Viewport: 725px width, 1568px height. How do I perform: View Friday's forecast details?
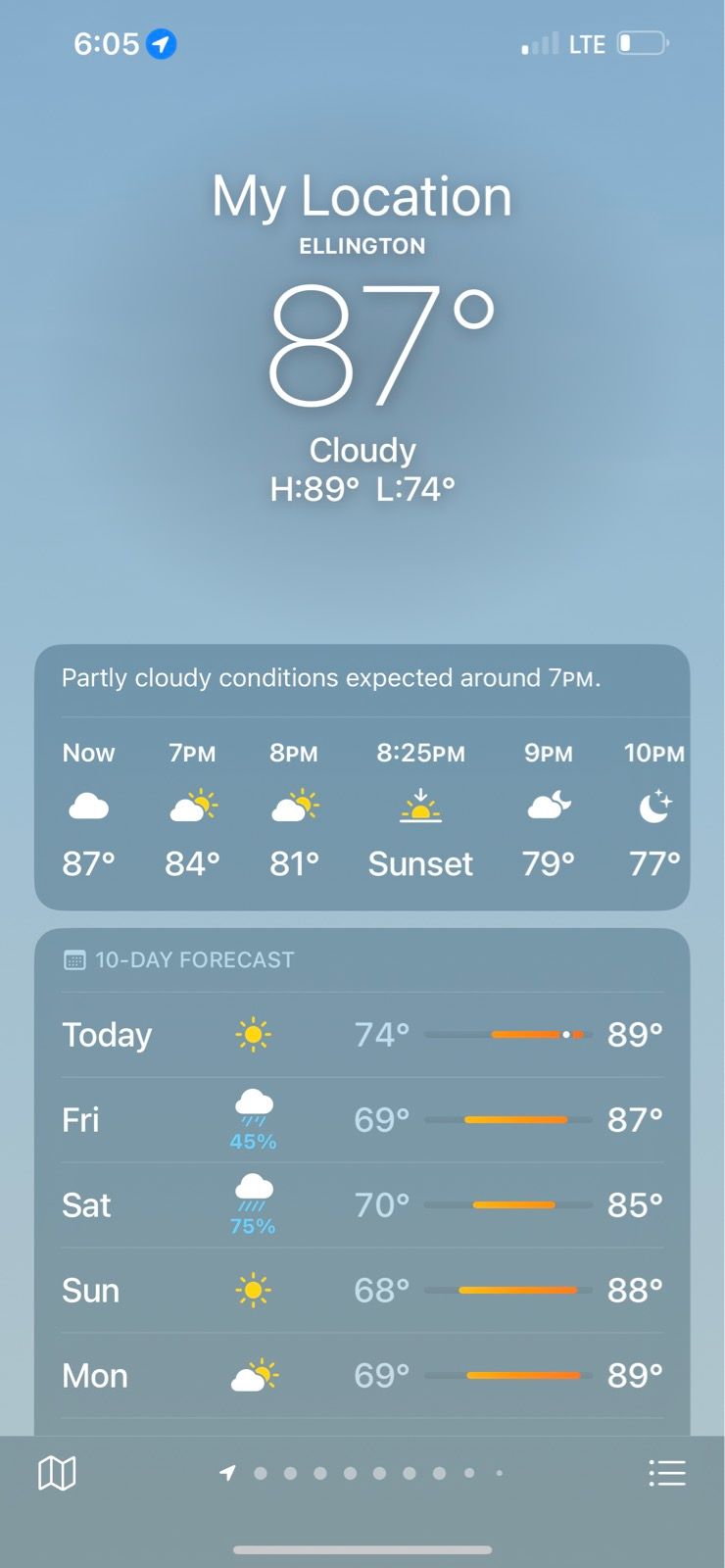[x=362, y=1120]
